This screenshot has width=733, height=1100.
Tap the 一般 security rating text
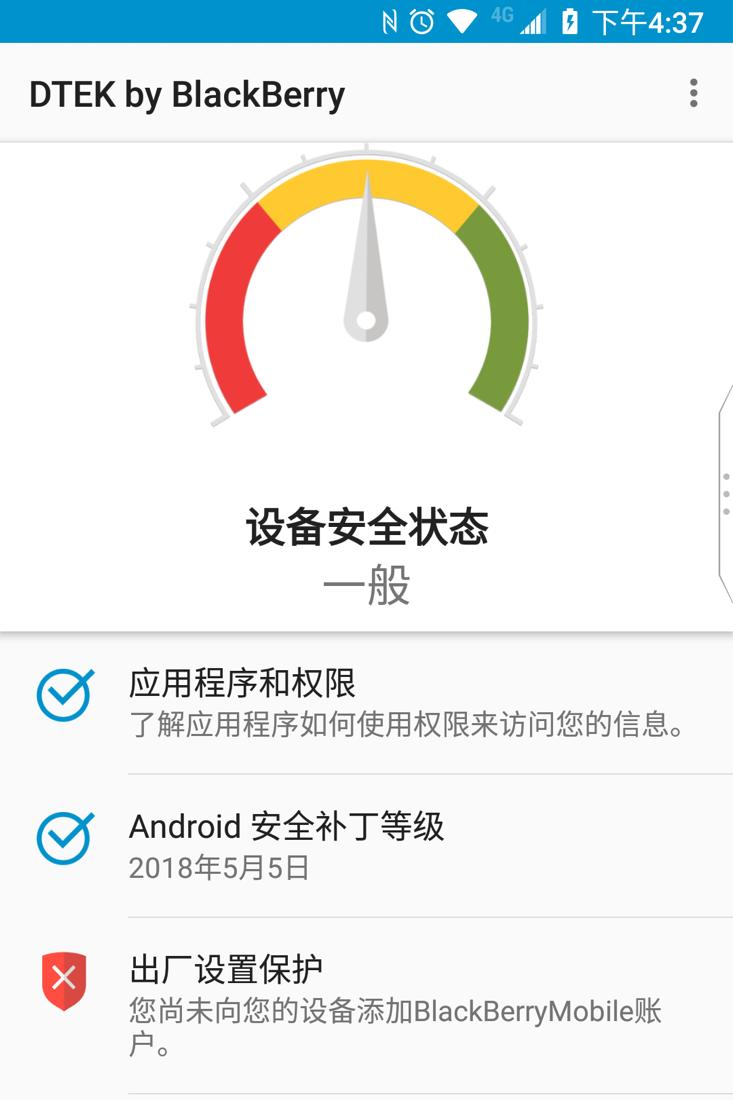(368, 588)
